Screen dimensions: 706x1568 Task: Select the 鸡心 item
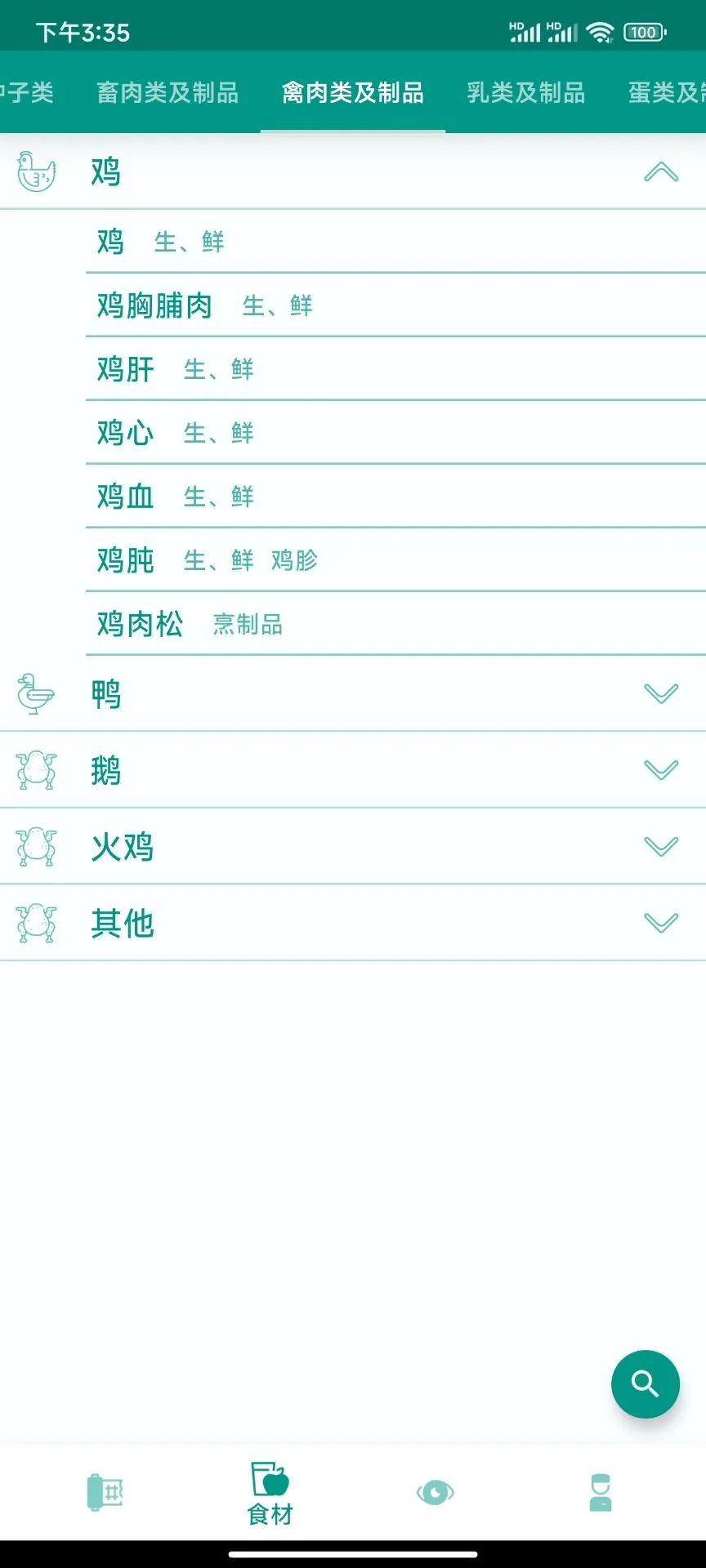(x=175, y=433)
